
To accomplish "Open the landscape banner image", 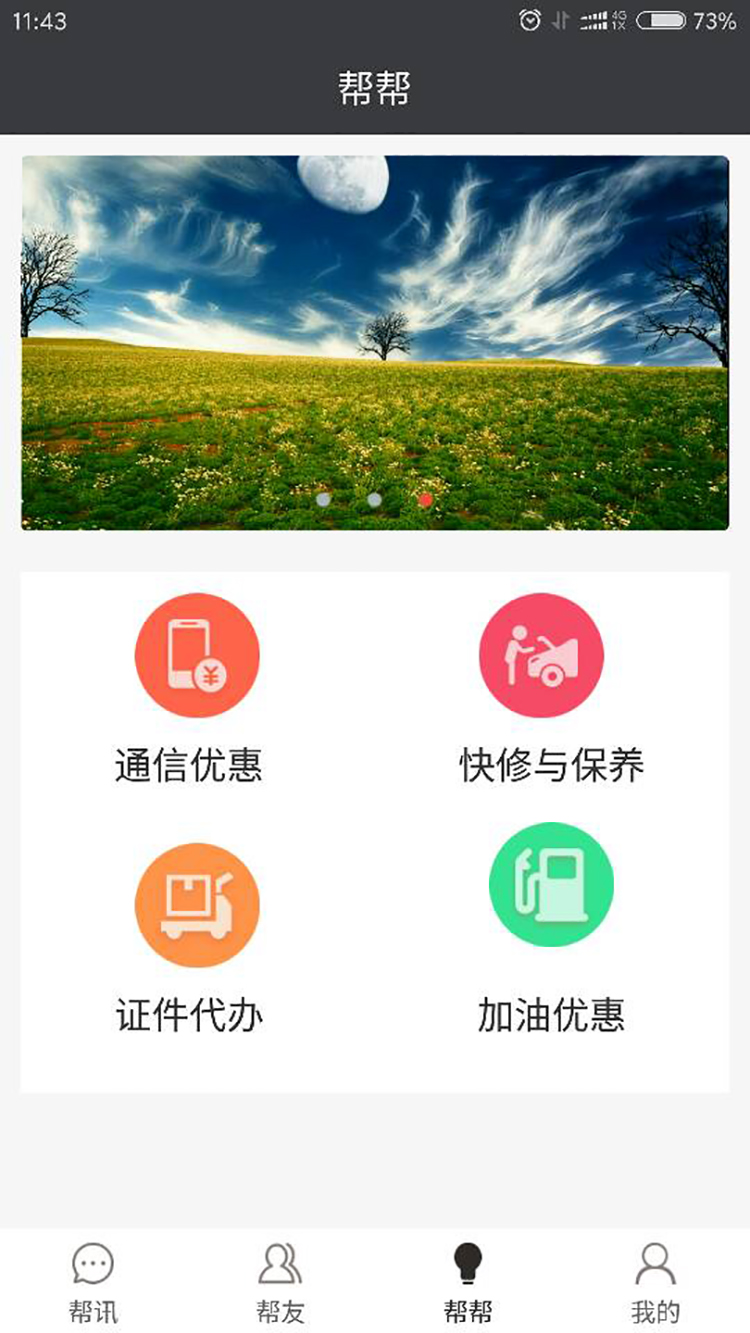I will click(x=375, y=342).
